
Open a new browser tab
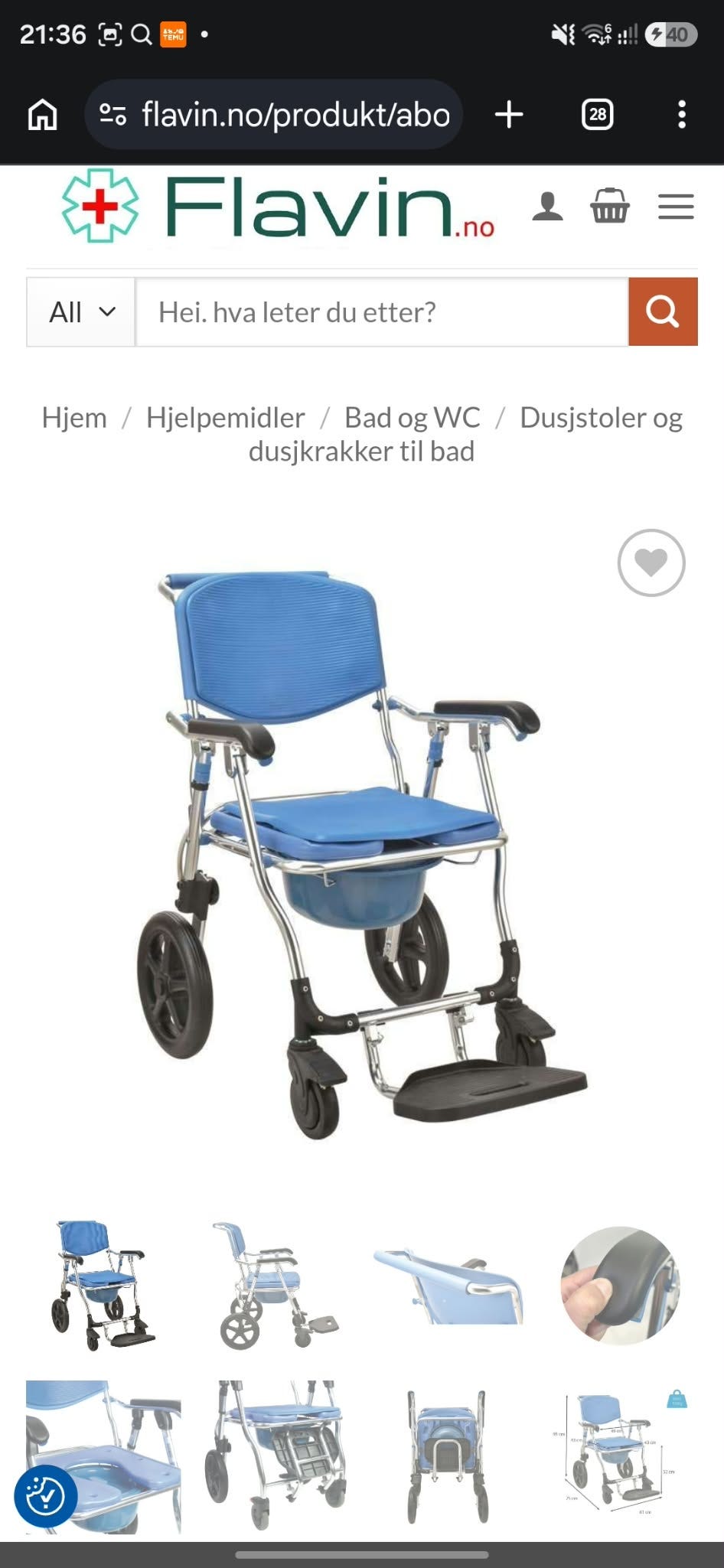pyautogui.click(x=509, y=115)
